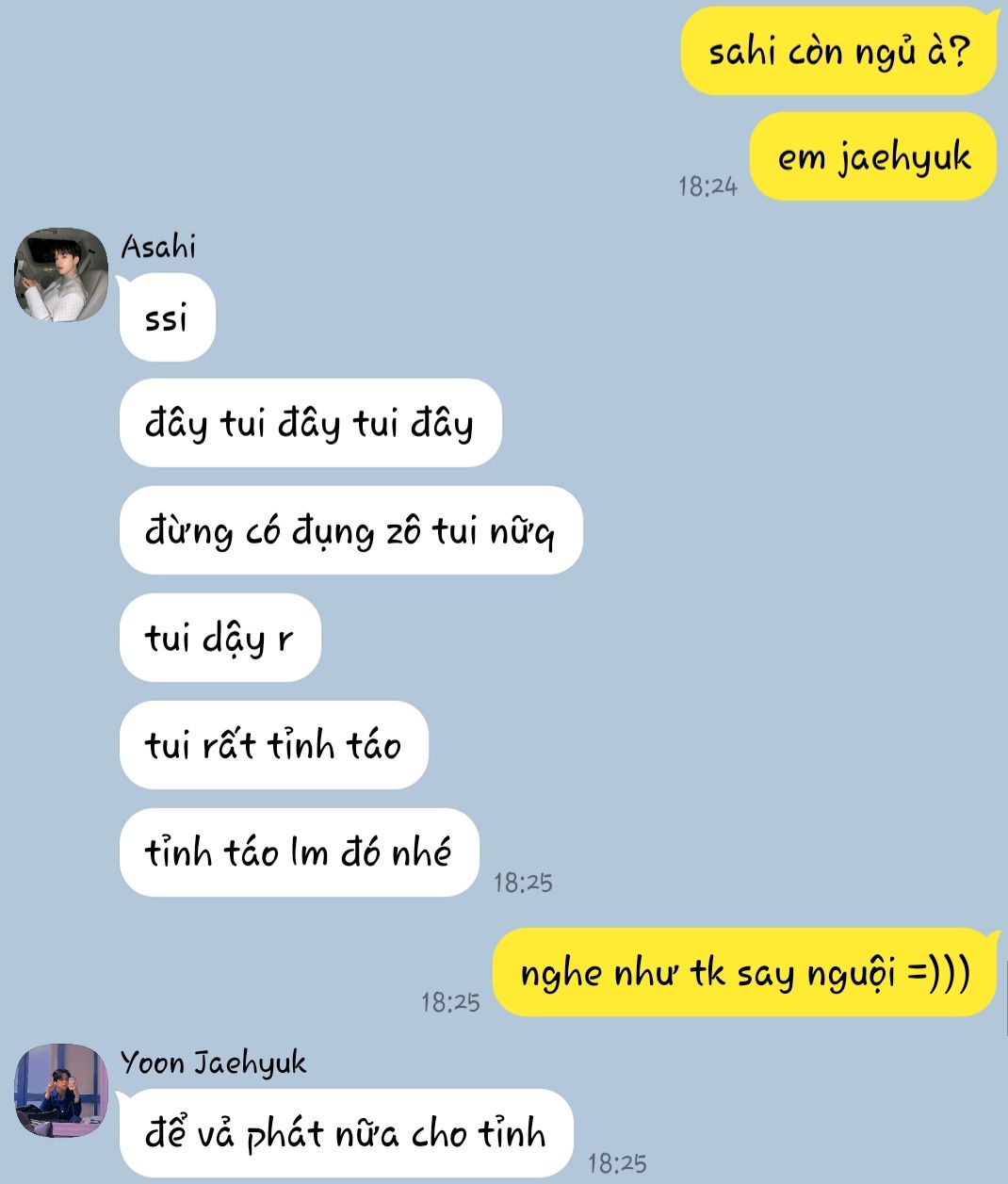Open Asahi's profile picture

click(x=61, y=274)
